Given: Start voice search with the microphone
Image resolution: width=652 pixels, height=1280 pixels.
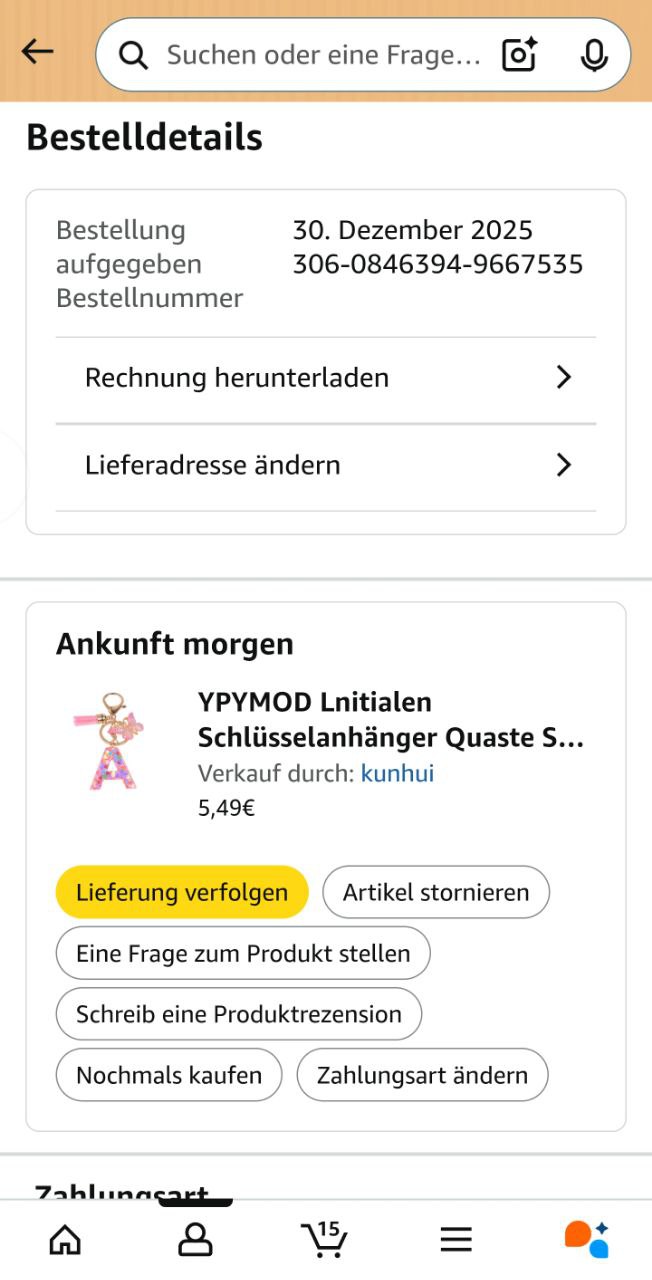Looking at the screenshot, I should coord(594,55).
